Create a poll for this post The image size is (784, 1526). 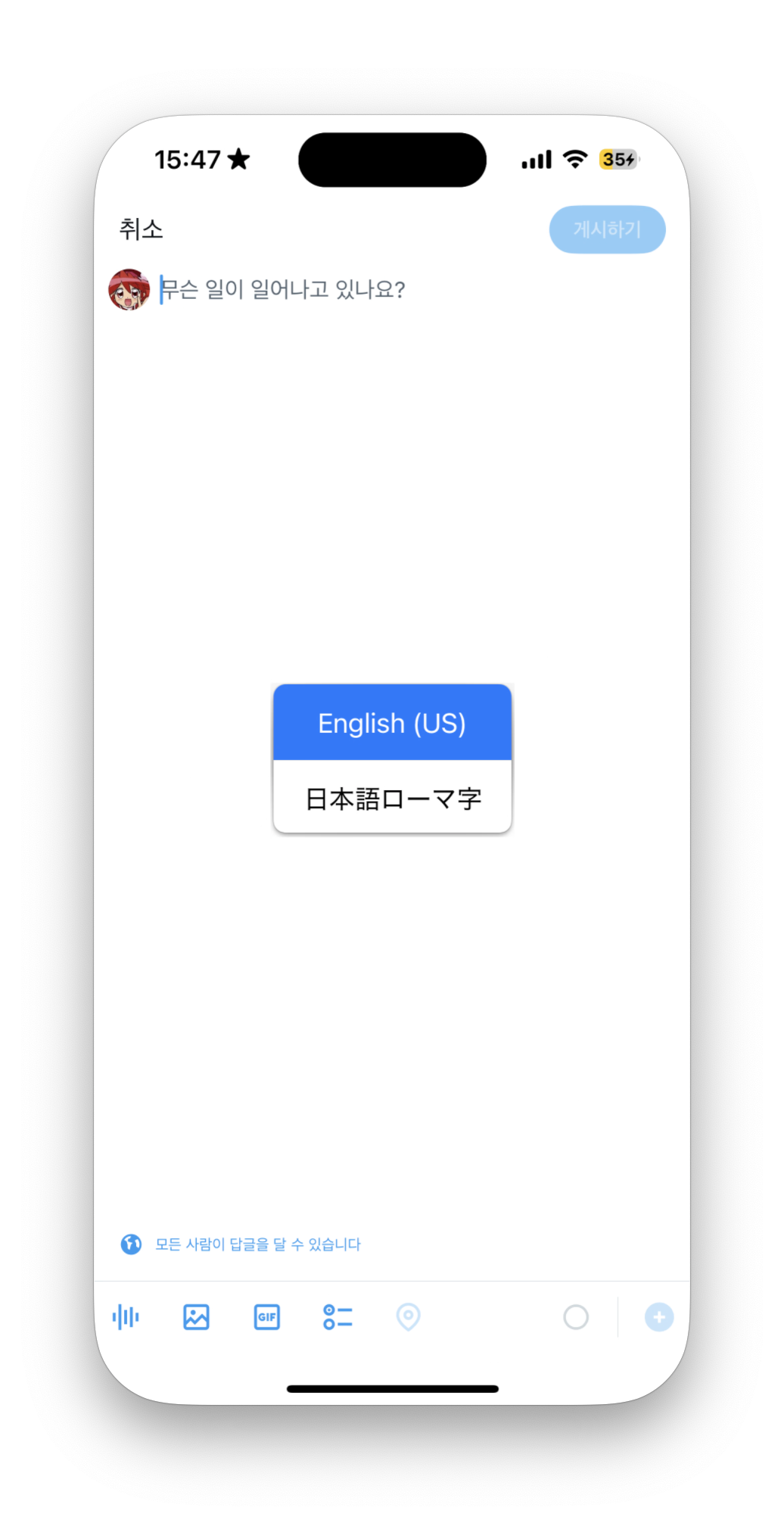tap(338, 1317)
